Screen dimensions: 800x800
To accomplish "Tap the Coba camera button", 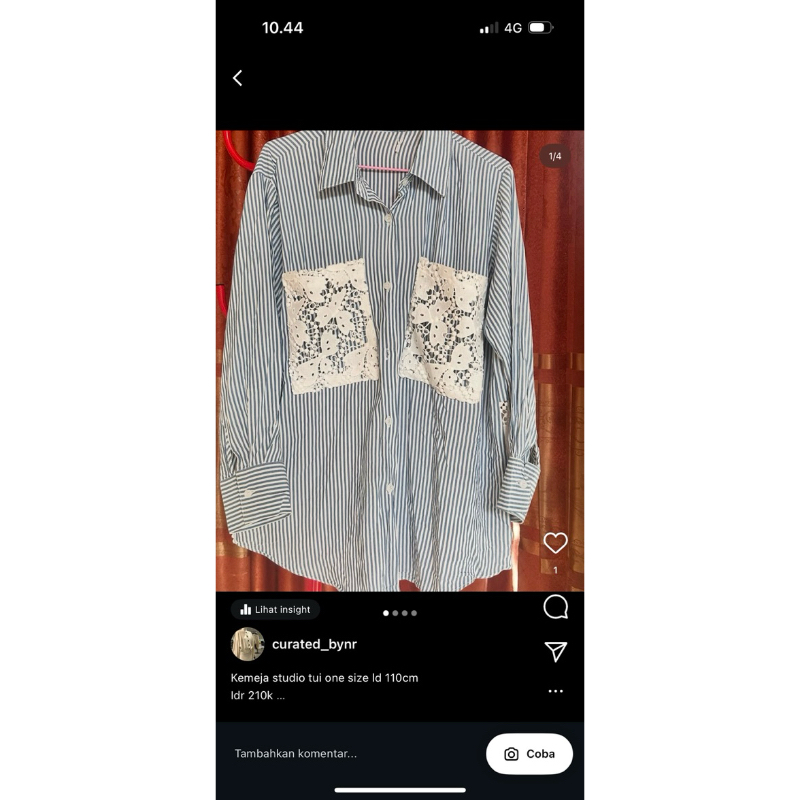I will click(x=529, y=754).
